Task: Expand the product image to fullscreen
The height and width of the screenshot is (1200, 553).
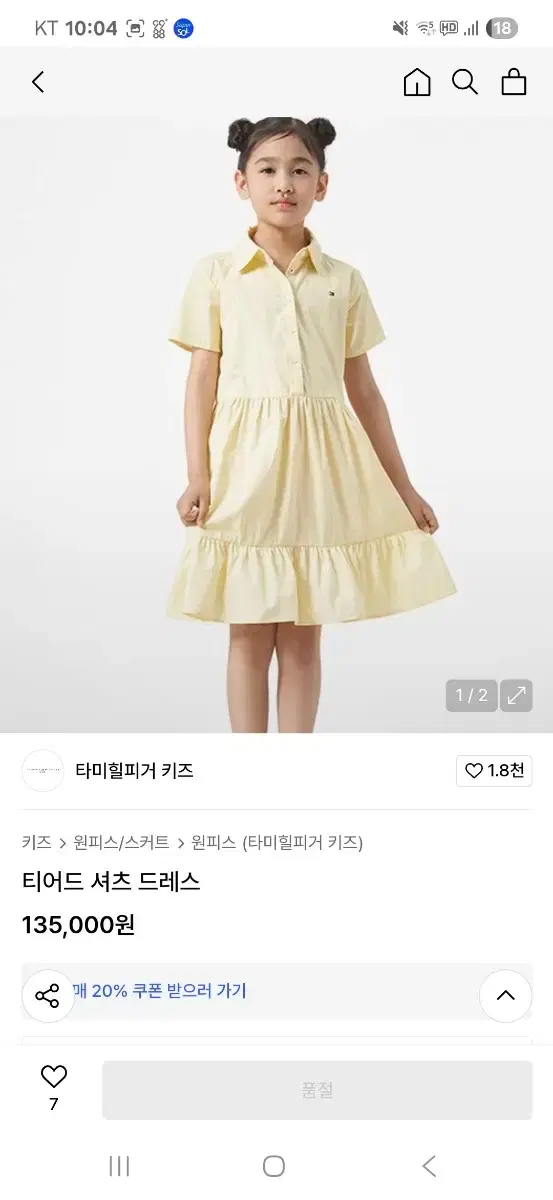Action: 516,695
